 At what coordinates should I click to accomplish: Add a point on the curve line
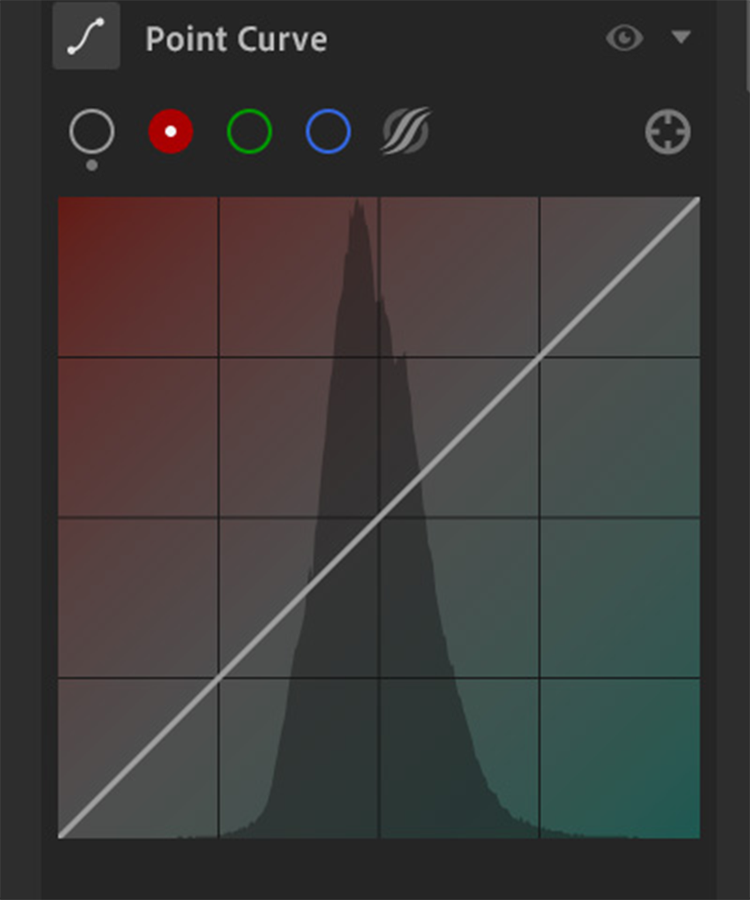(460, 436)
